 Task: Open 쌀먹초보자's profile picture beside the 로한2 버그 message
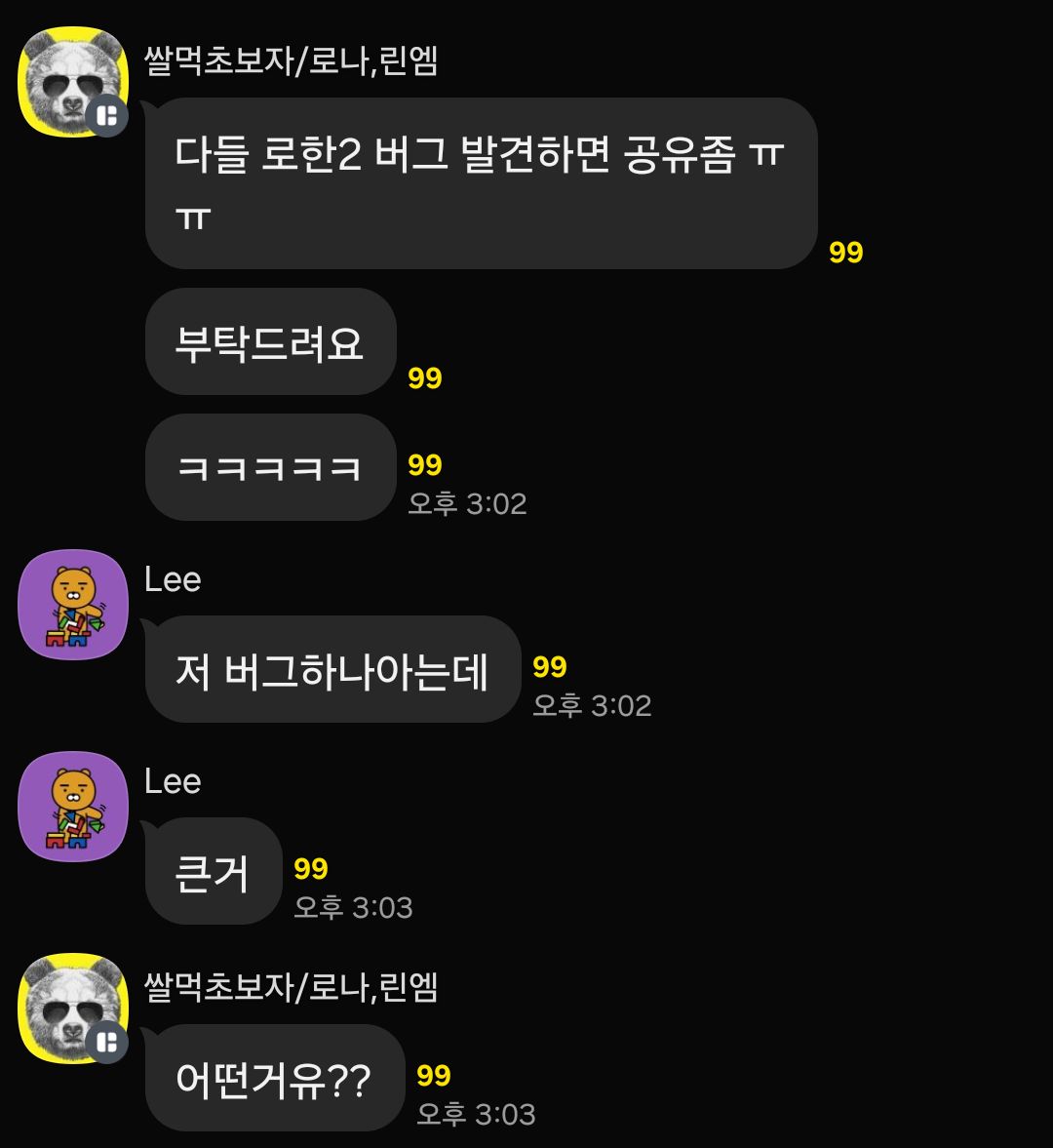[73, 81]
